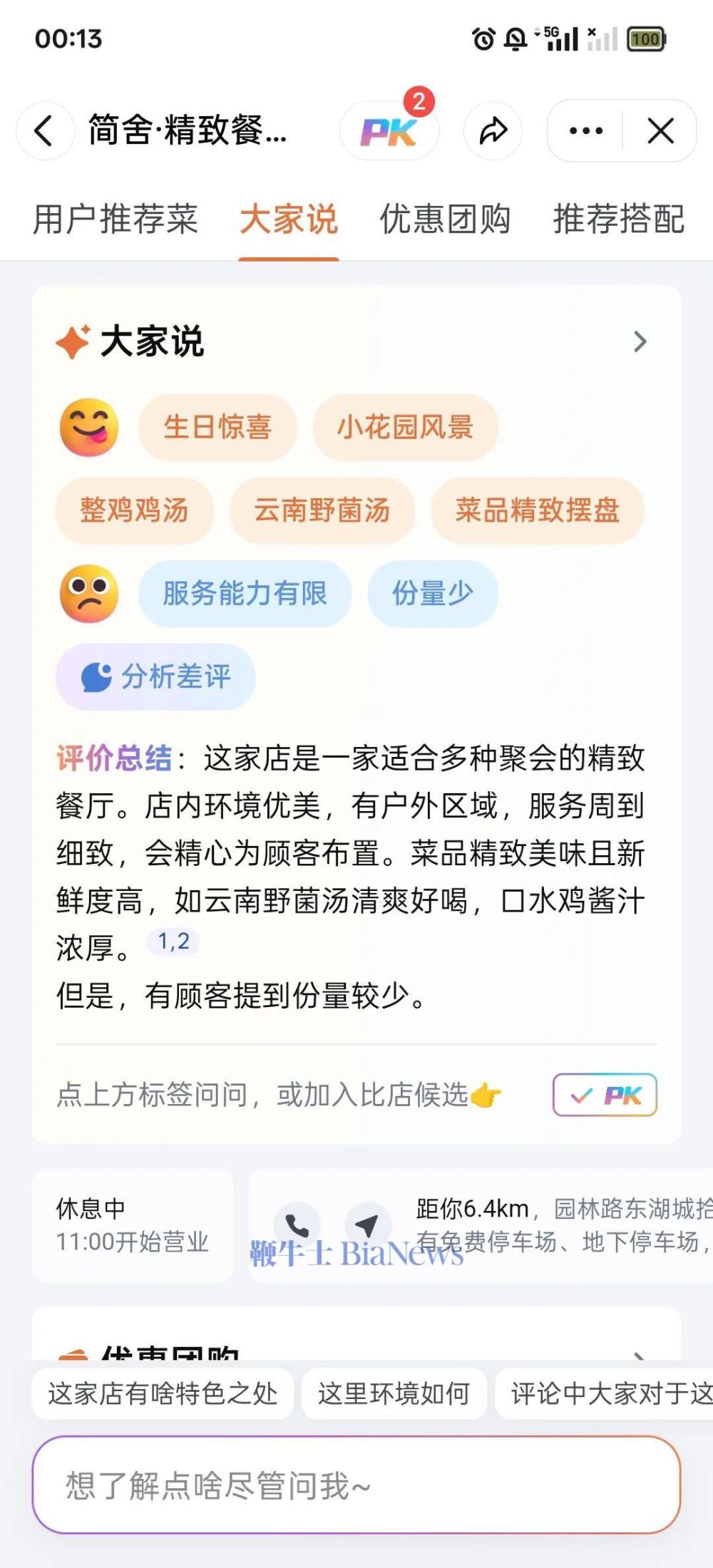Select the 服务能力有限 tag
Screen dimensions: 713x1568
click(x=245, y=594)
